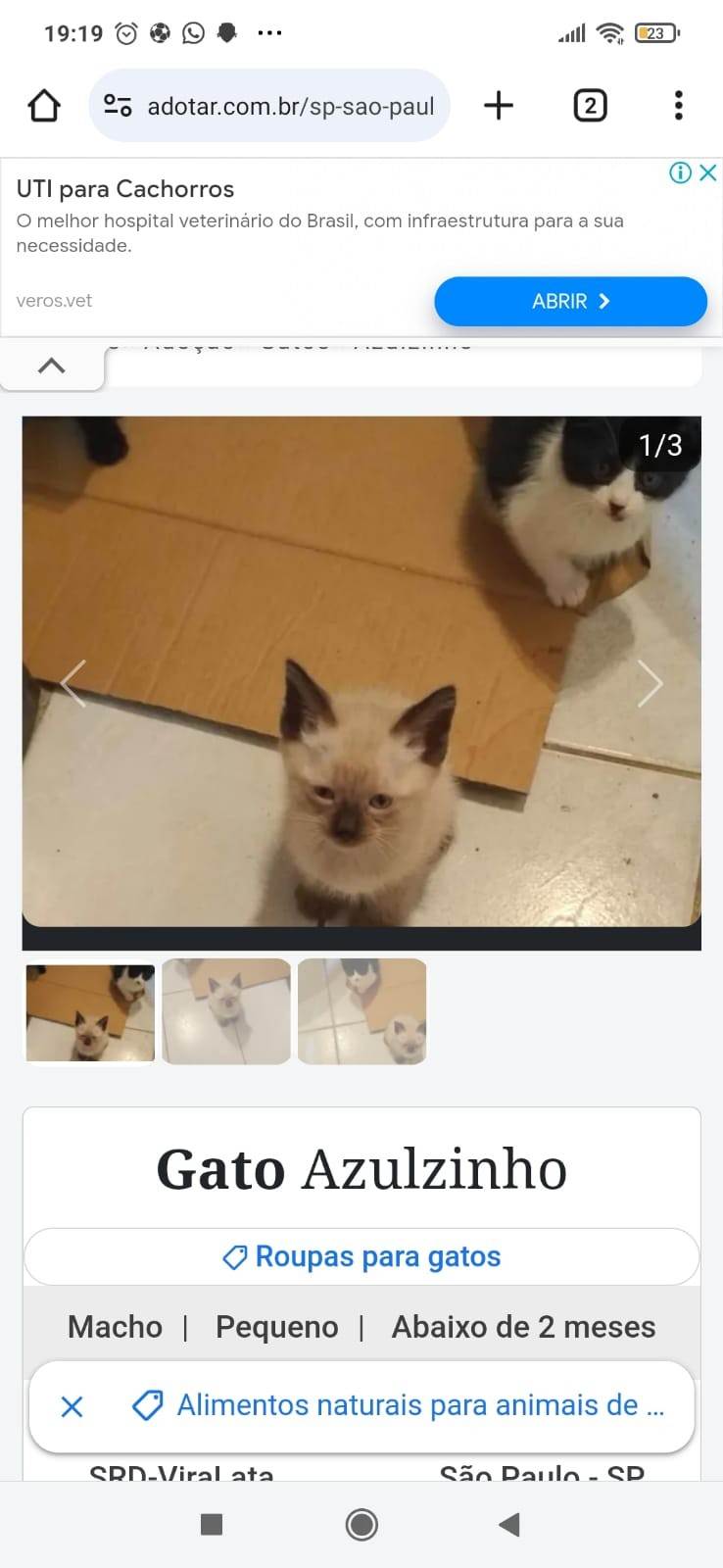Open recent apps with the square button
The height and width of the screenshot is (1568, 723).
(x=212, y=1524)
